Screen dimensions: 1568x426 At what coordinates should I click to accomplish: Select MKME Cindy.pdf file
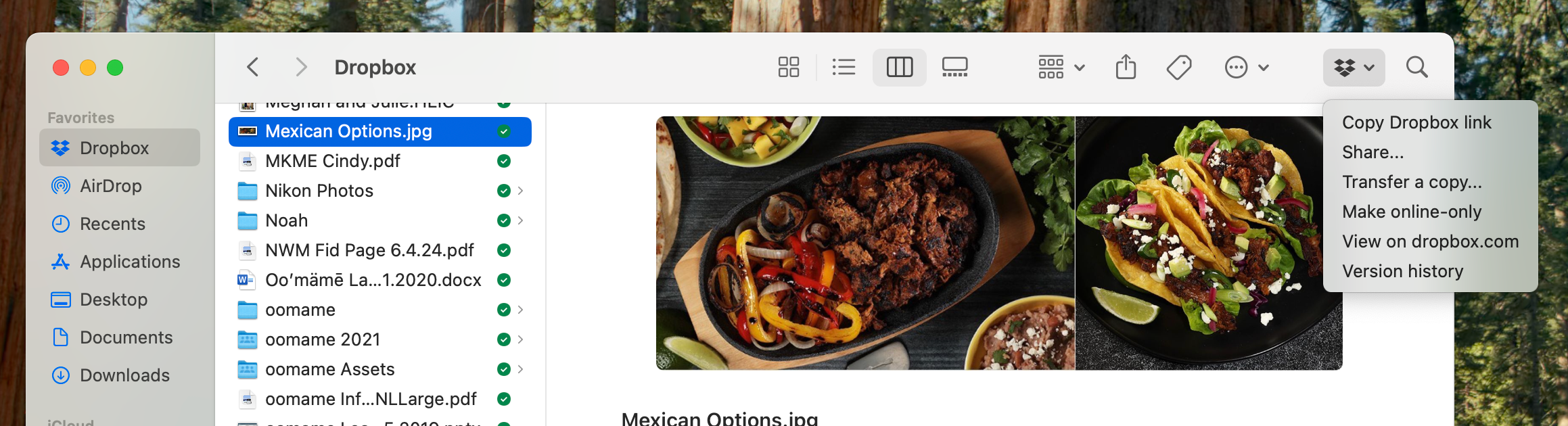point(332,161)
